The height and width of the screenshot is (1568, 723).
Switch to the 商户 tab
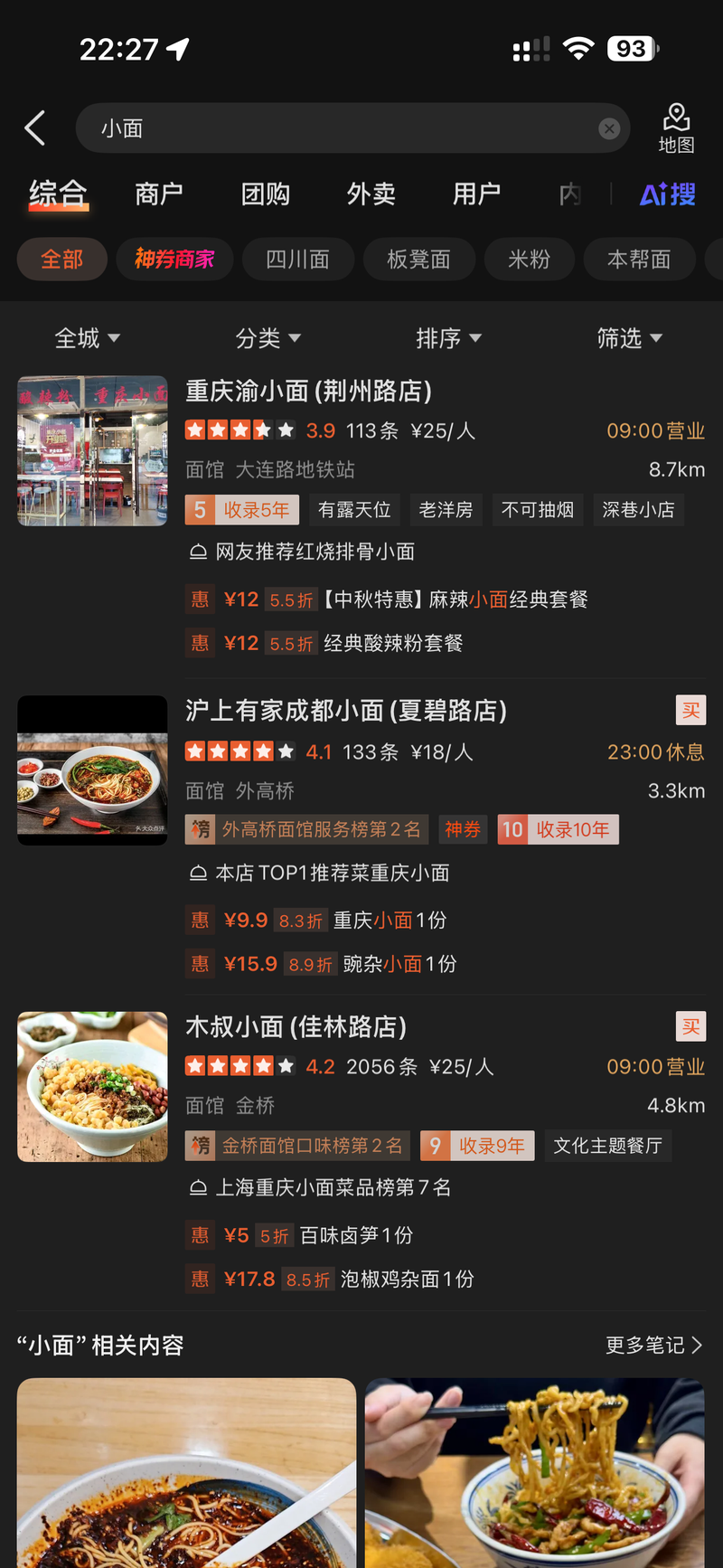(x=159, y=194)
